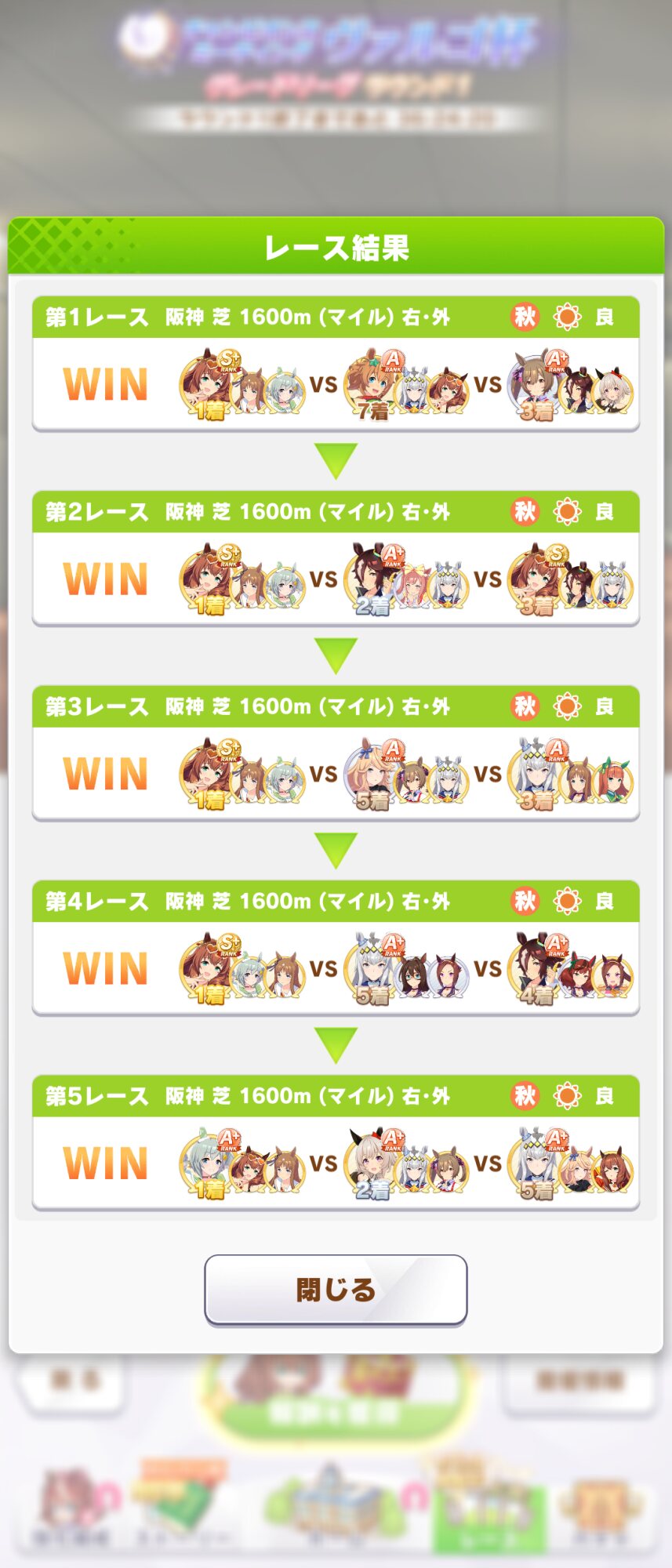Viewport: 672px width, 1568px height.
Task: Show the 第5レース result details
Action: [336, 1142]
